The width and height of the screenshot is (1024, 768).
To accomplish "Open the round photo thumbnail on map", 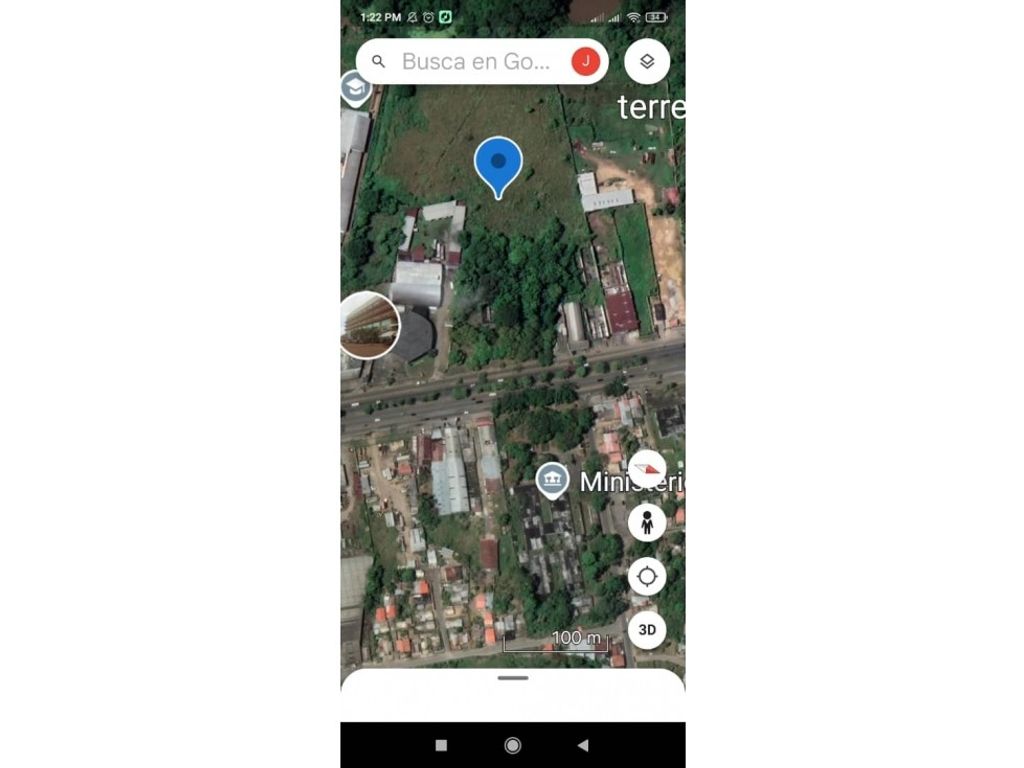I will click(x=369, y=325).
